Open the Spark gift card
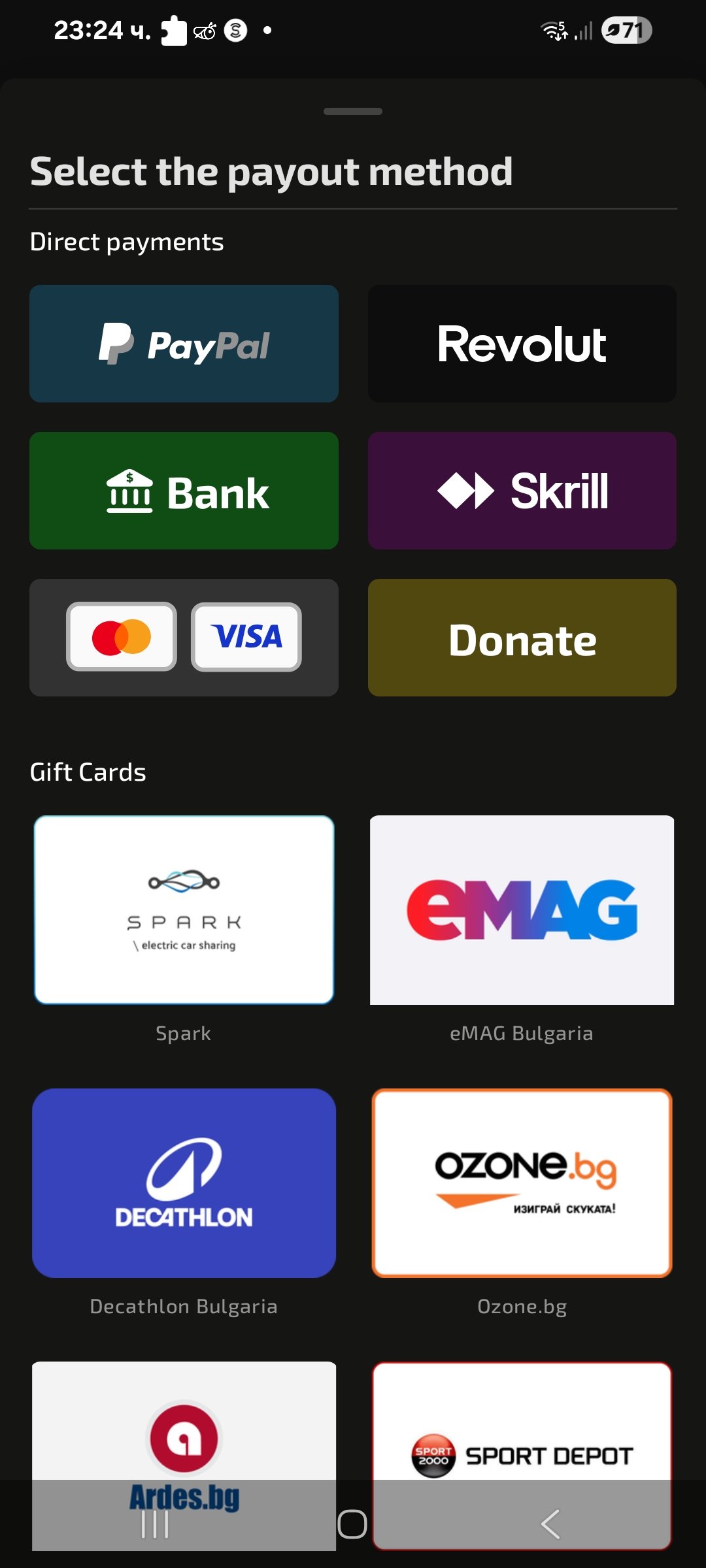Screen dimensions: 706x1568 (x=184, y=909)
